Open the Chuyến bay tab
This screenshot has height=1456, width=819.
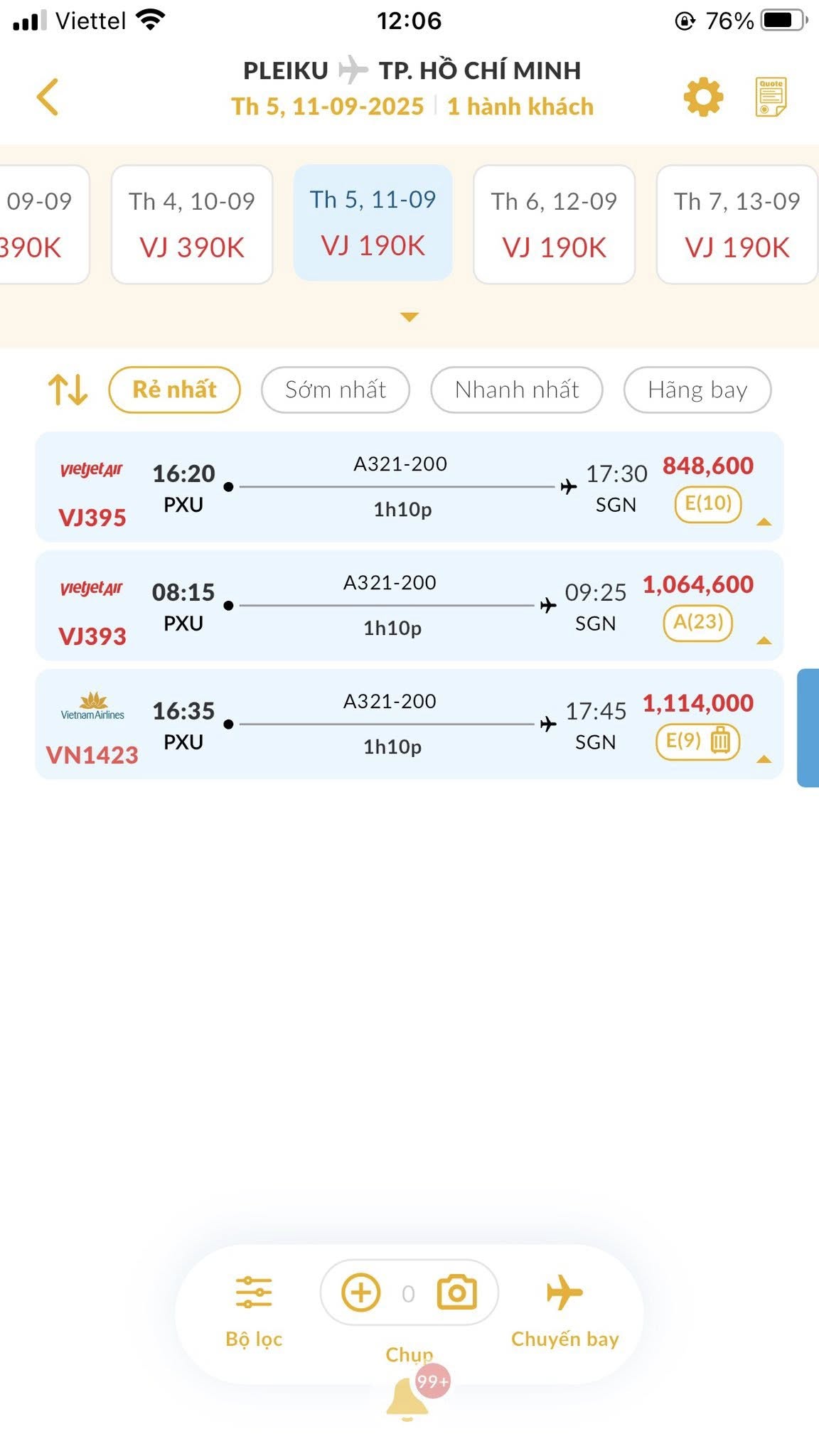click(565, 1311)
